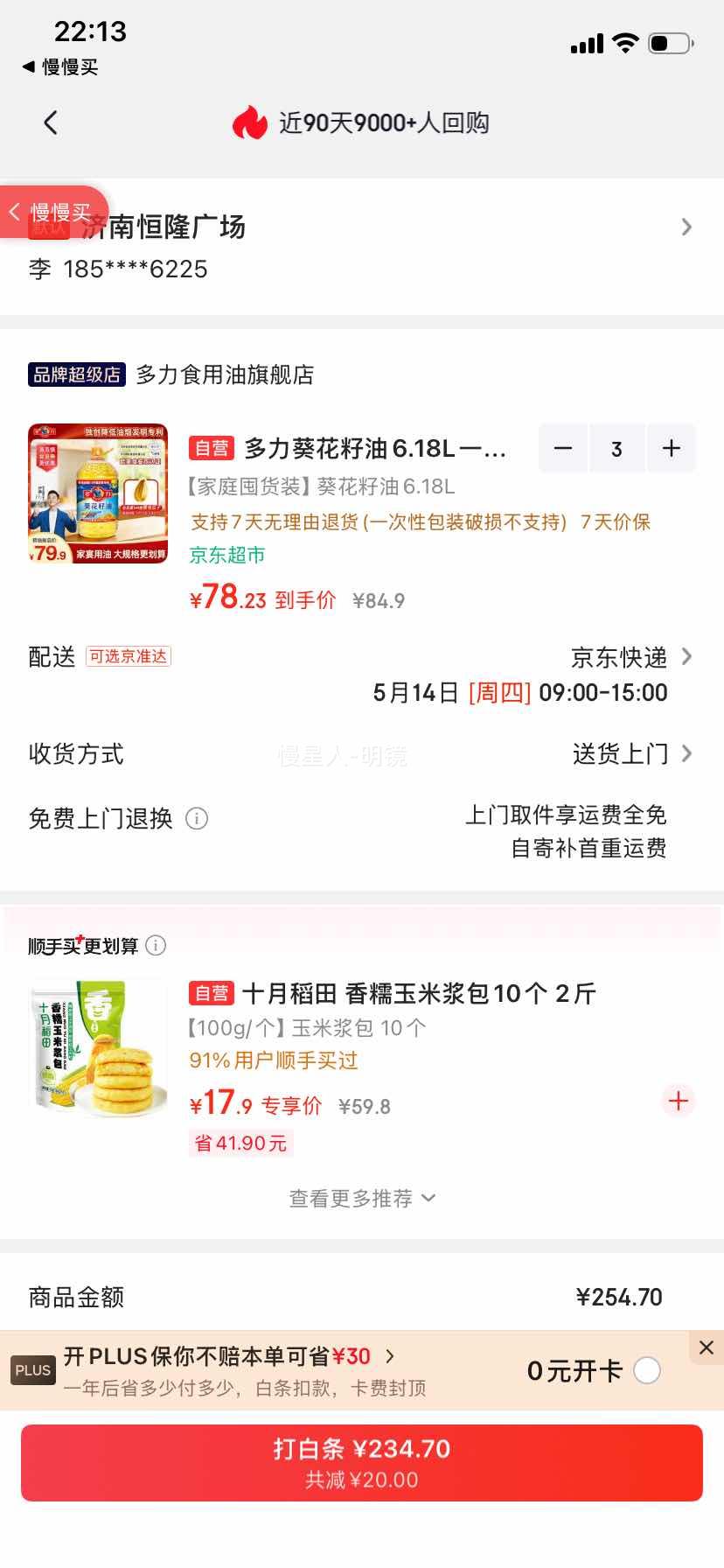
Task: Decrease the sunflower oil quantity
Action: coord(563,449)
